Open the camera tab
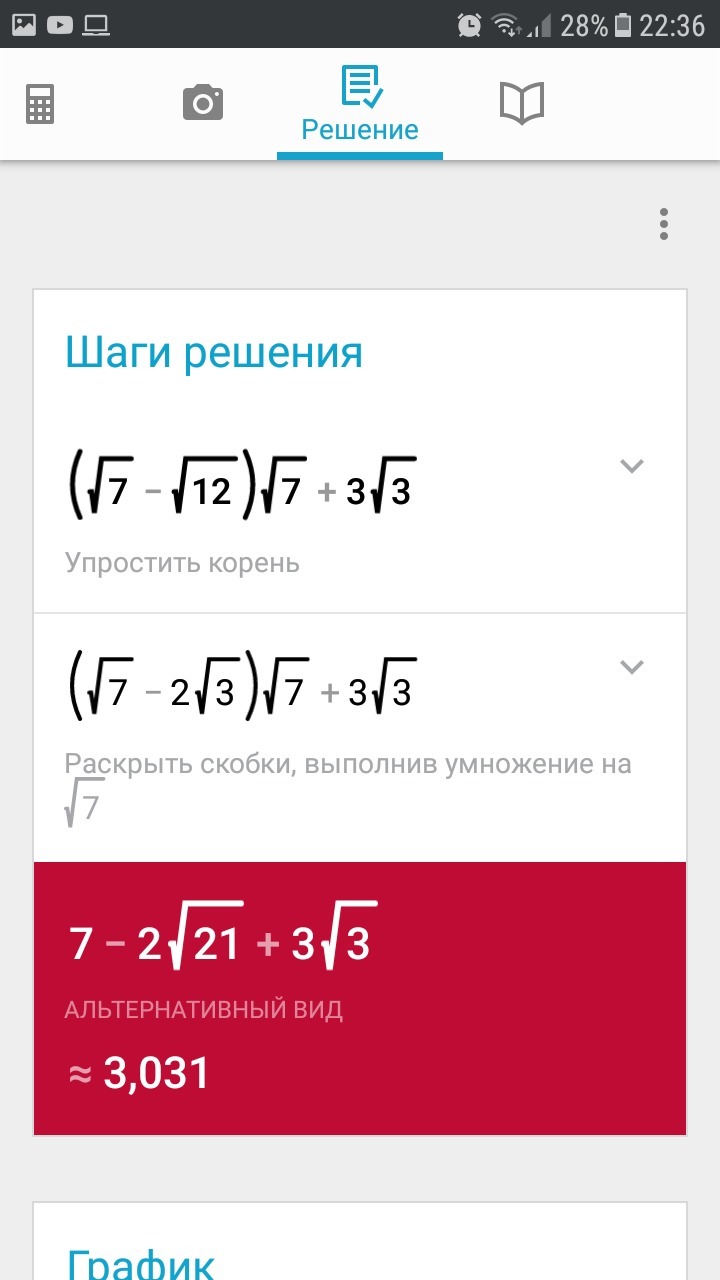The image size is (720, 1280). click(203, 103)
